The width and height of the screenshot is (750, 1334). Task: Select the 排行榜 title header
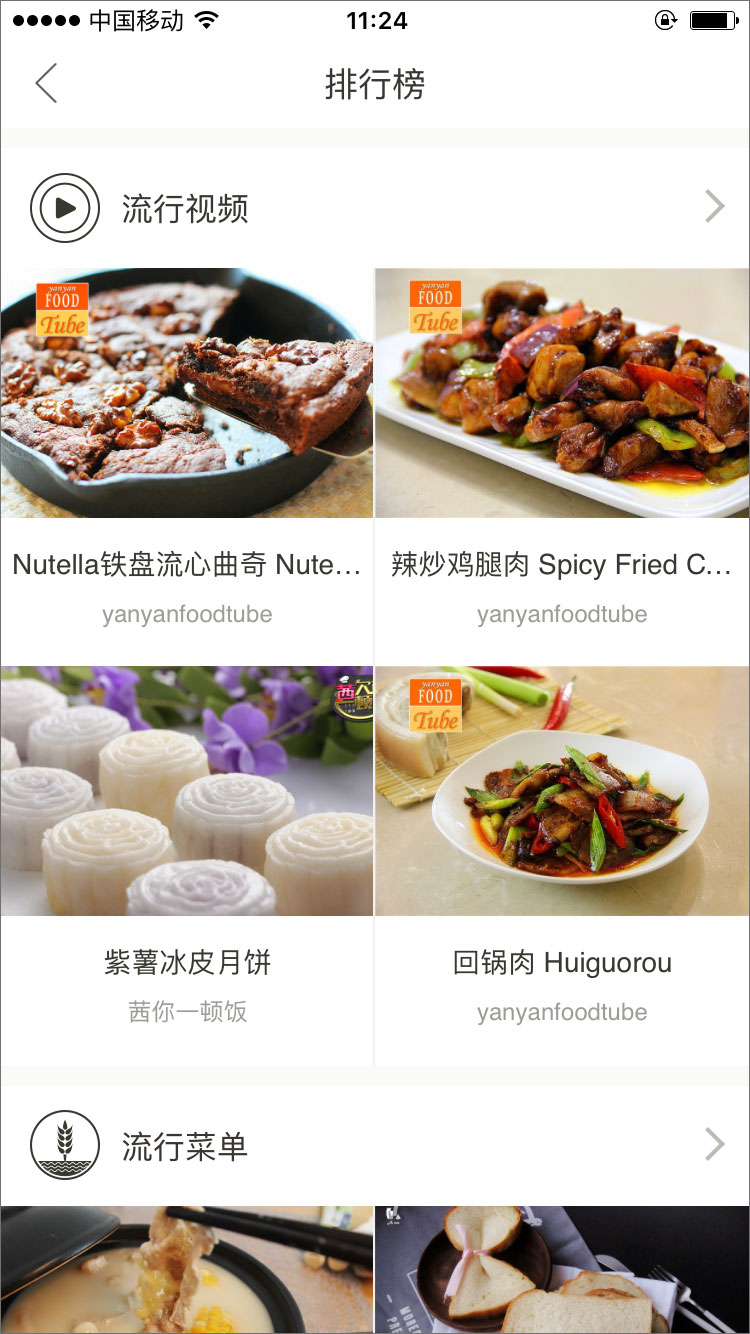coord(375,86)
